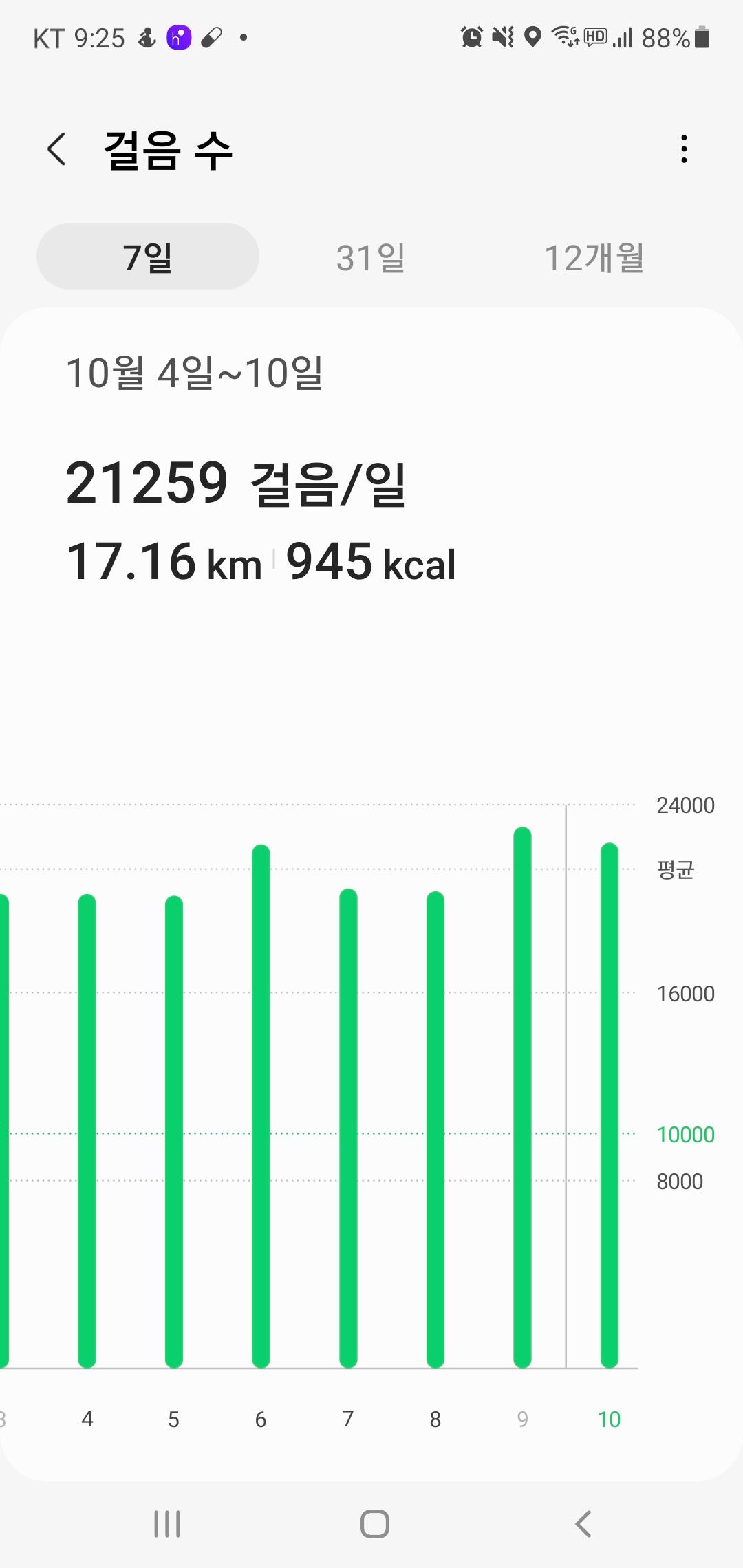Viewport: 743px width, 1568px height.
Task: Switch to the 12개월 view
Action: point(594,258)
